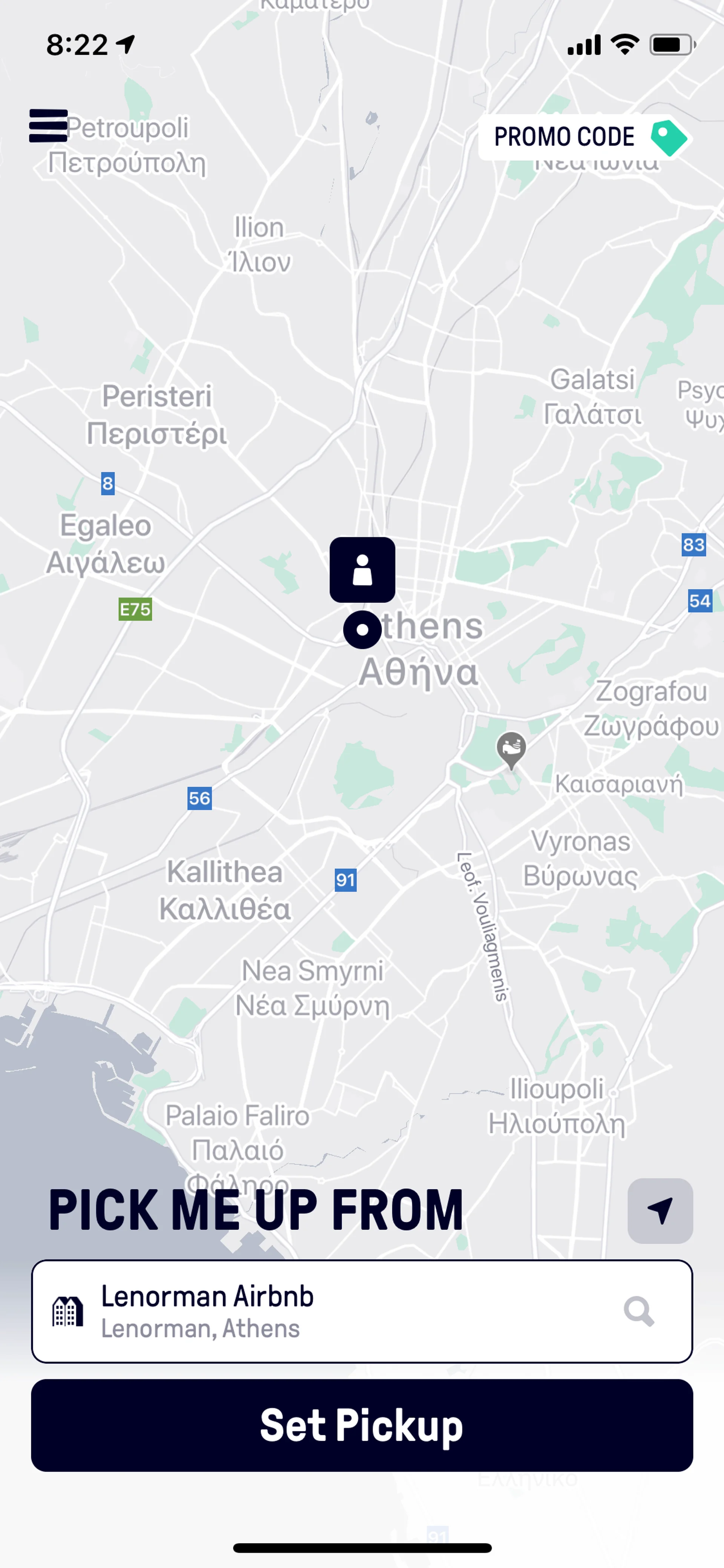Confirm with the Set Pickup button
This screenshot has height=1568, width=724.
click(x=361, y=1424)
